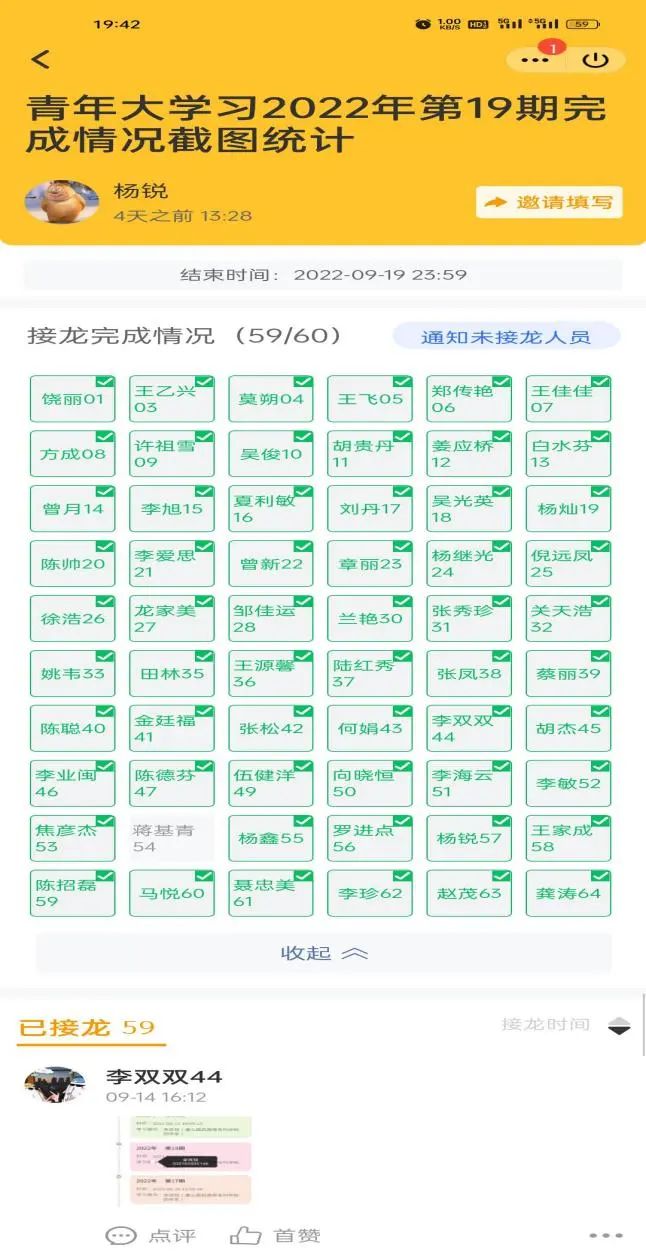
Task: Select participant tile 王飞05
Action: (x=370, y=399)
